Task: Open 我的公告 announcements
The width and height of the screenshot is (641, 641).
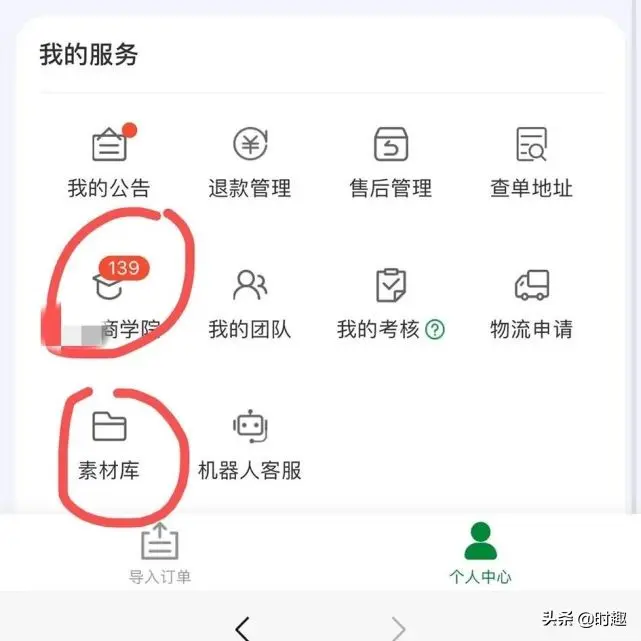Action: coord(109,160)
